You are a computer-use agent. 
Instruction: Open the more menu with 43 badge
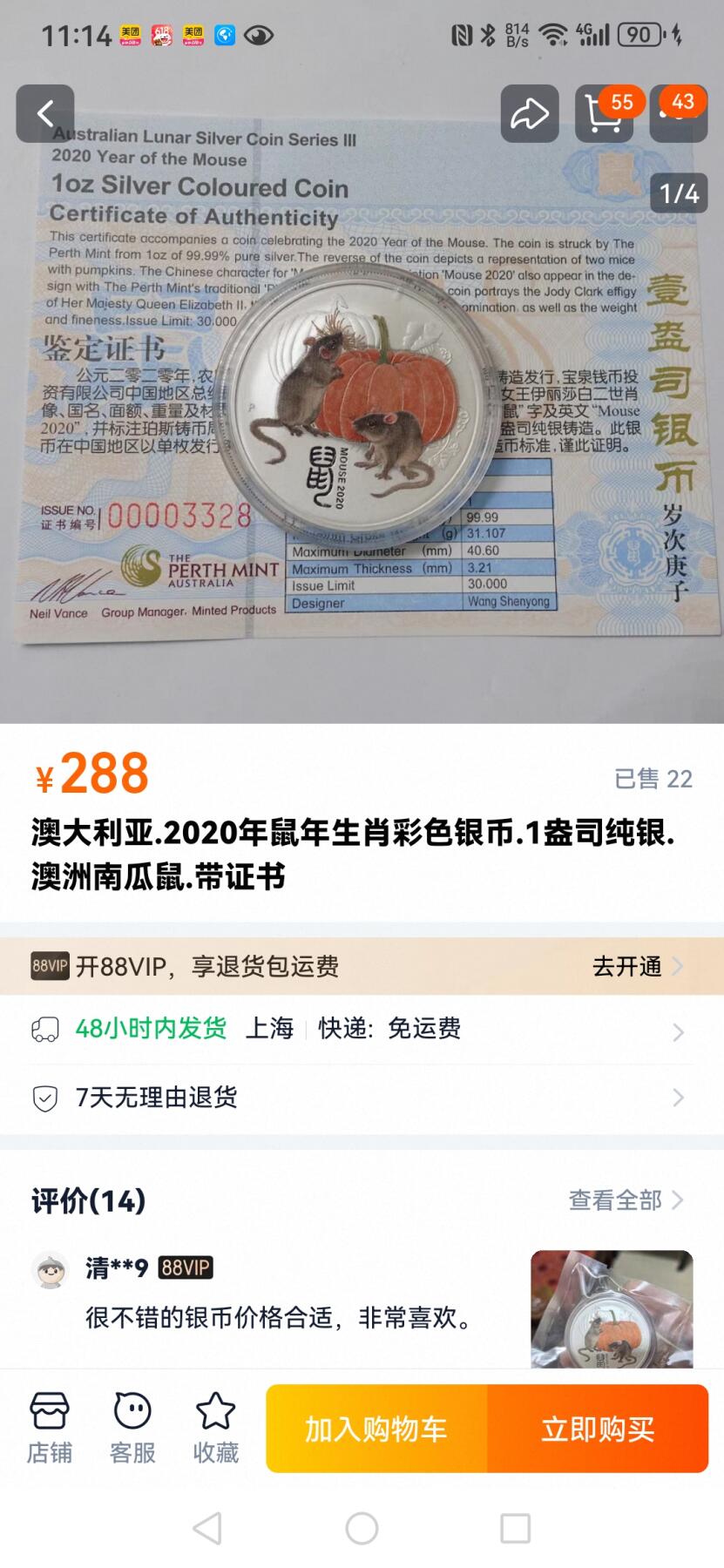coord(678,114)
